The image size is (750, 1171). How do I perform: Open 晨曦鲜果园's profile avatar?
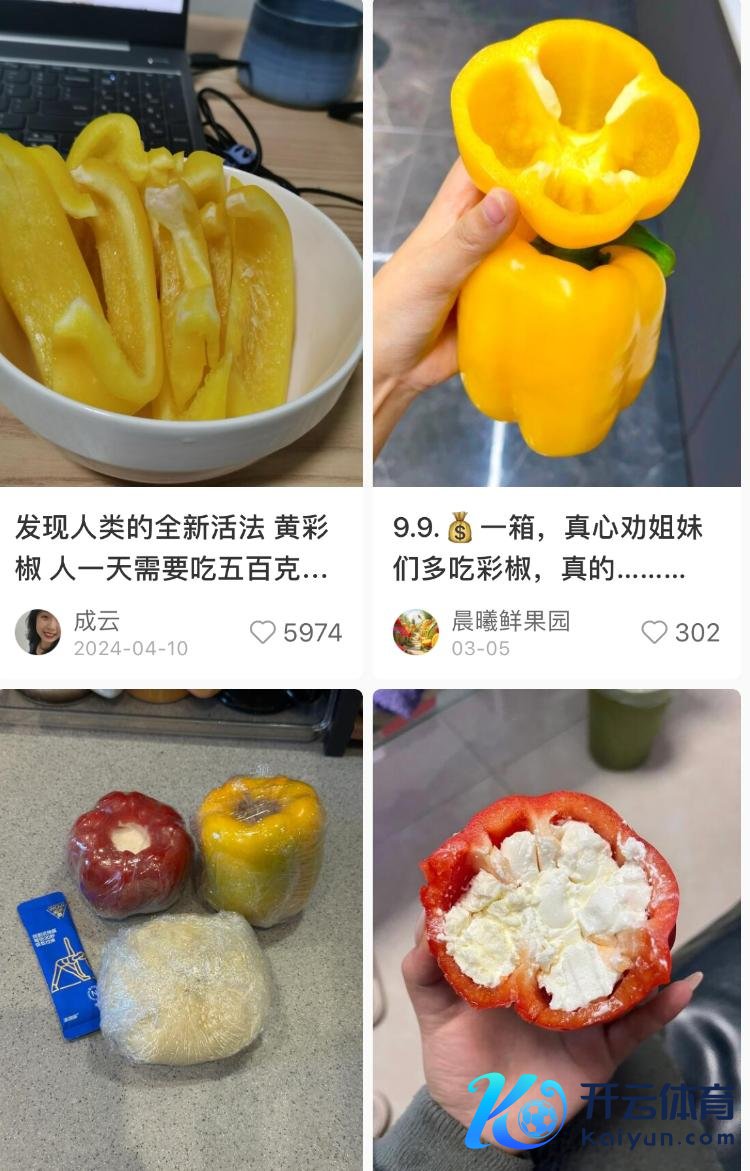(416, 632)
